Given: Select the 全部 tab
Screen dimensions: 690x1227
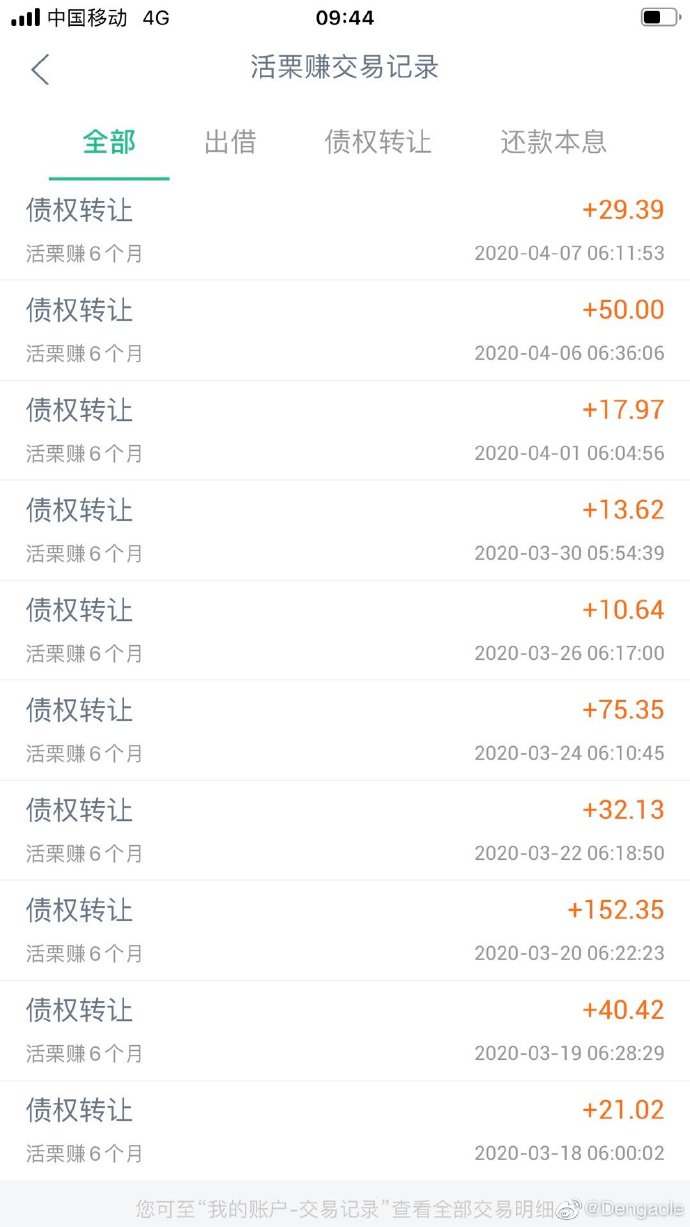Looking at the screenshot, I should [109, 142].
